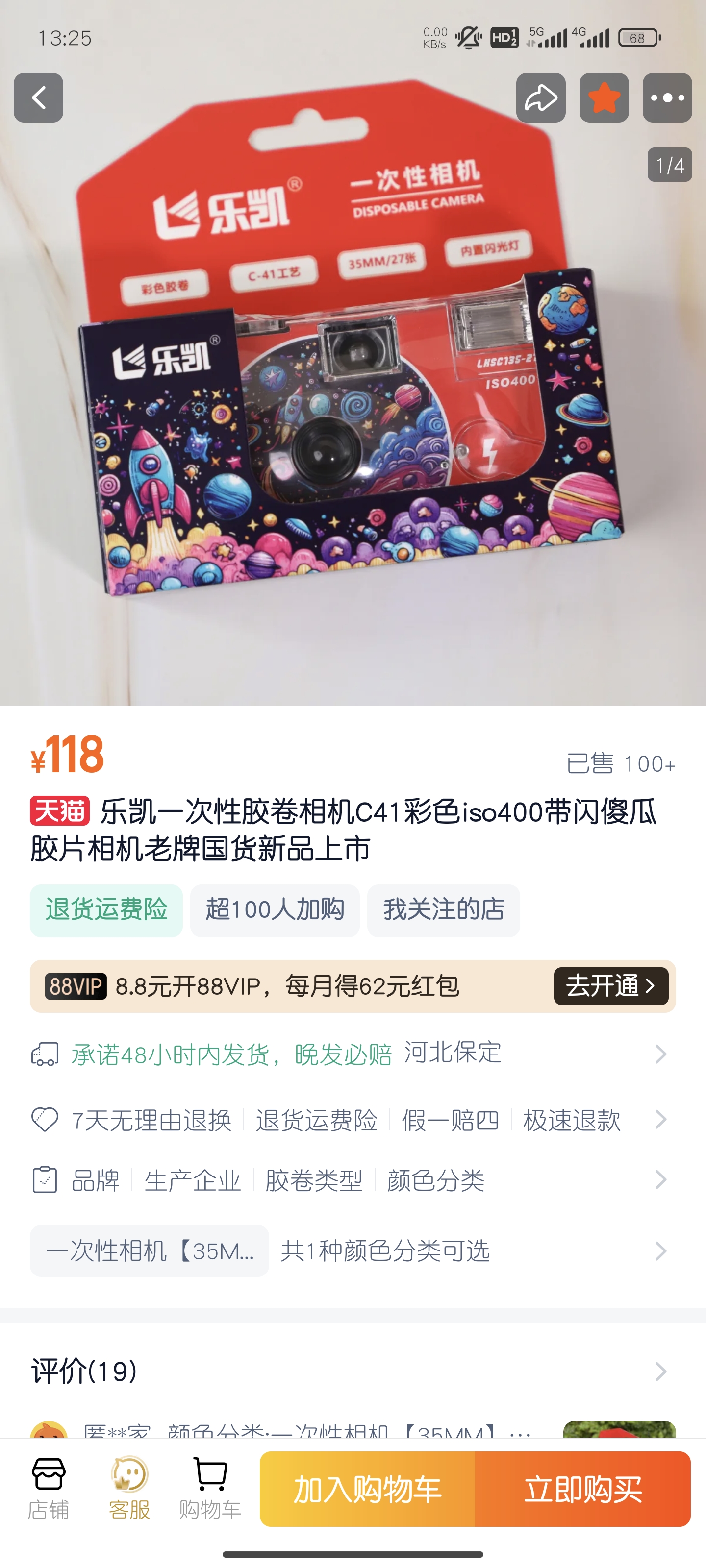Tap the 退货运费险 chip
This screenshot has height=1568, width=706.
106,910
